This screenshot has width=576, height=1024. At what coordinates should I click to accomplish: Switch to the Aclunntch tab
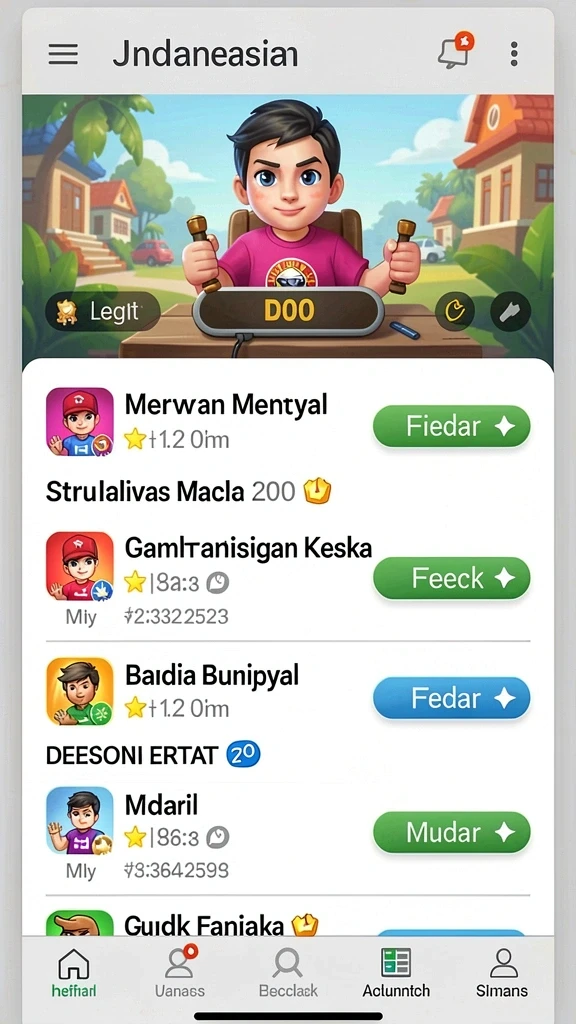point(396,972)
